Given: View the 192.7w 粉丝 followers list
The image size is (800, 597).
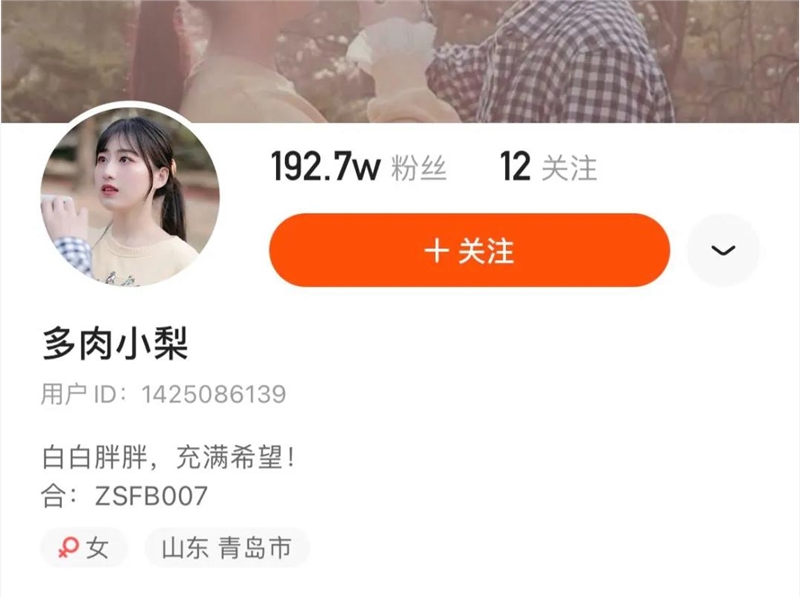Looking at the screenshot, I should (x=358, y=168).
